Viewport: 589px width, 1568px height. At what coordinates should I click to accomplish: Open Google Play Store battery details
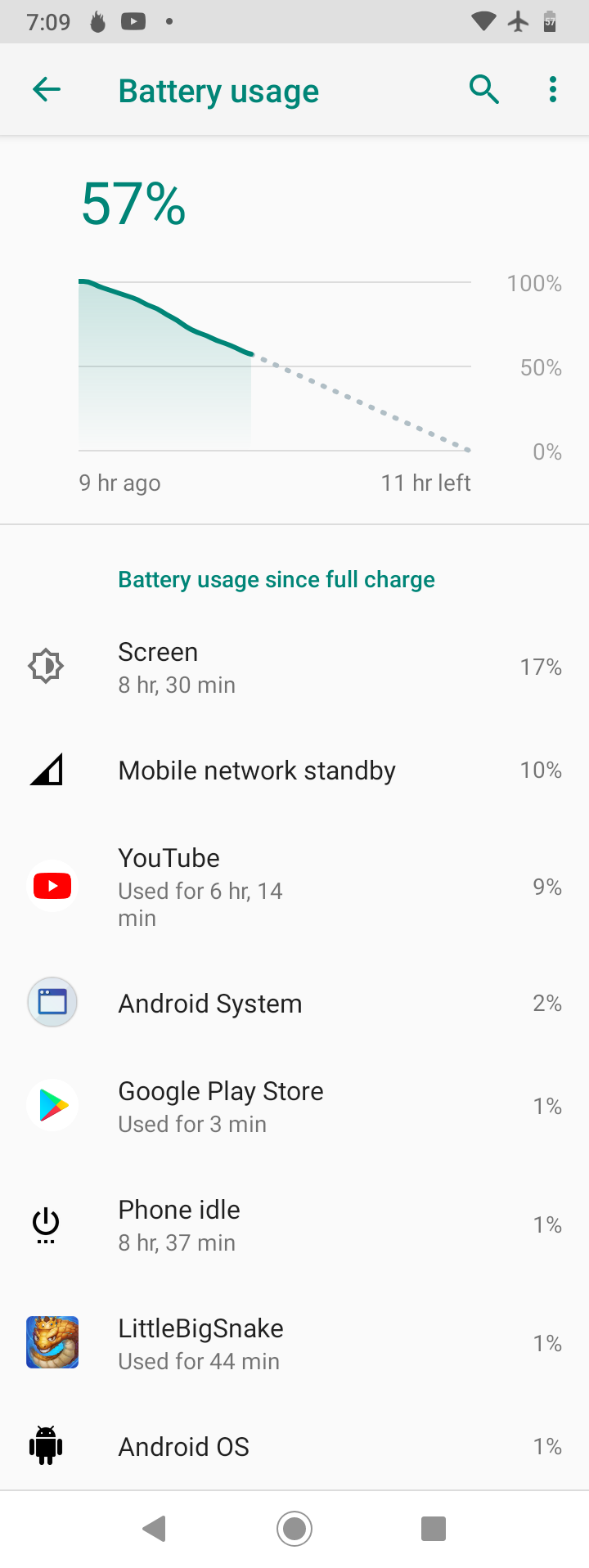click(x=294, y=1107)
